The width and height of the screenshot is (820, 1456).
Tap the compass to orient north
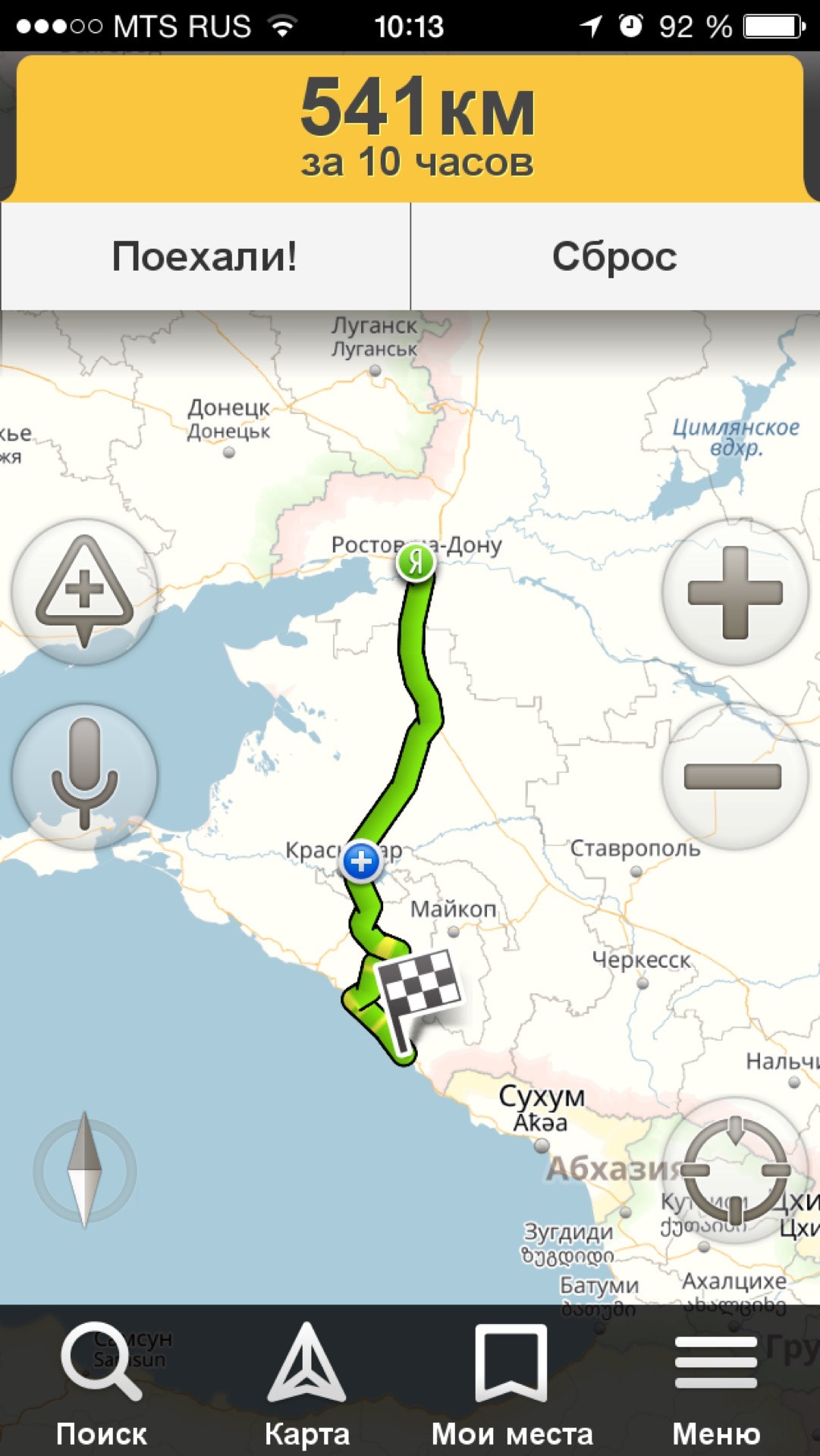(x=84, y=1170)
